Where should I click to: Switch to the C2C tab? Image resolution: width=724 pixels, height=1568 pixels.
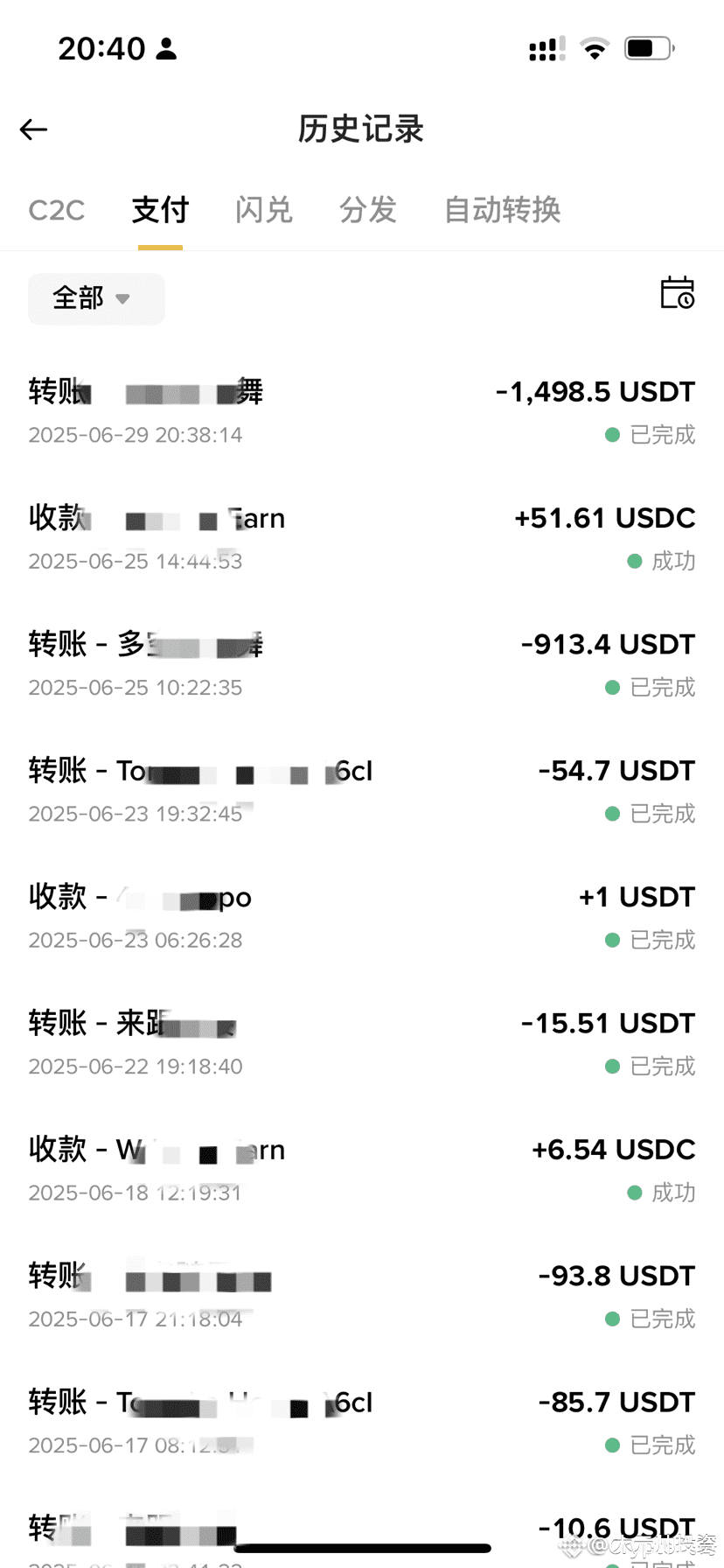pyautogui.click(x=57, y=210)
